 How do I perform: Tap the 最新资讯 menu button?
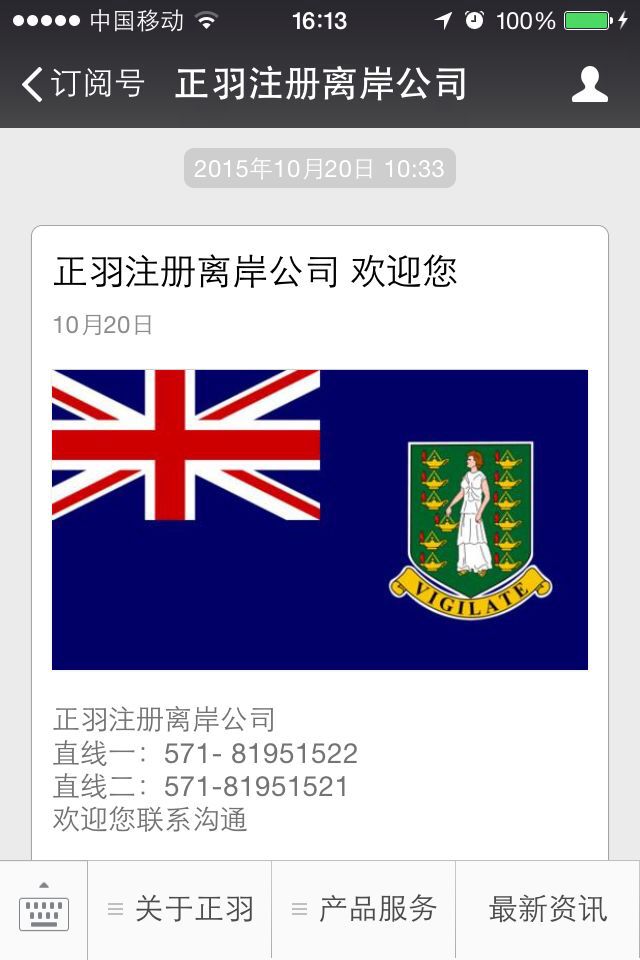(547, 910)
